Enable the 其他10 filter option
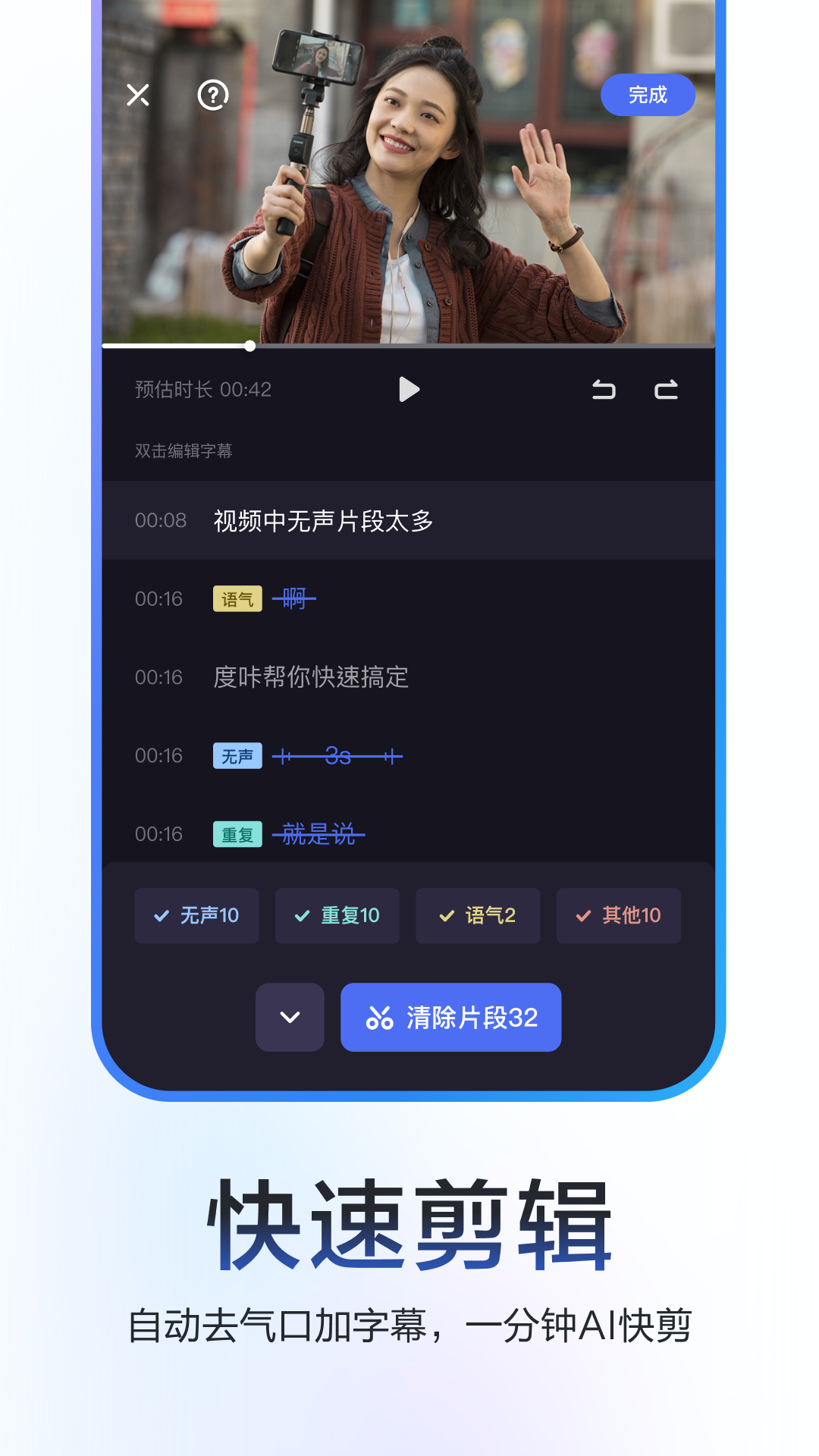 point(619,916)
